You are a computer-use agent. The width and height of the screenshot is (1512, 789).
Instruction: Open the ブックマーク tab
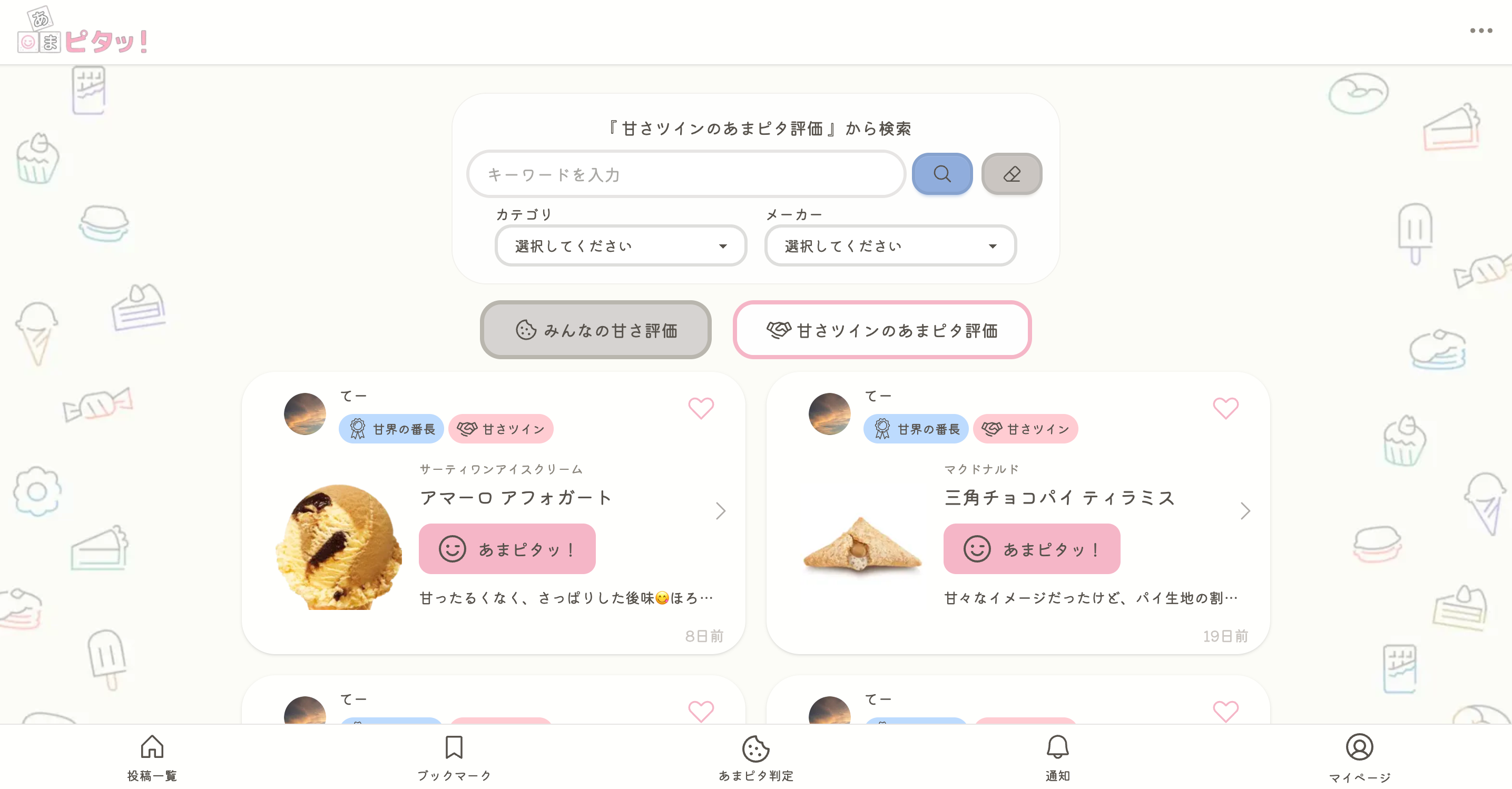point(454,758)
